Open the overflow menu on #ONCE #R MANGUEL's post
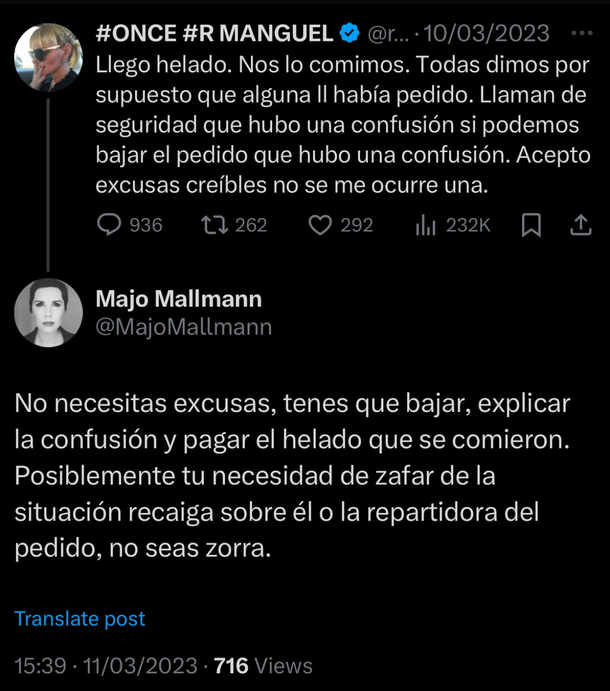Viewport: 610px width, 691px height. [x=579, y=33]
